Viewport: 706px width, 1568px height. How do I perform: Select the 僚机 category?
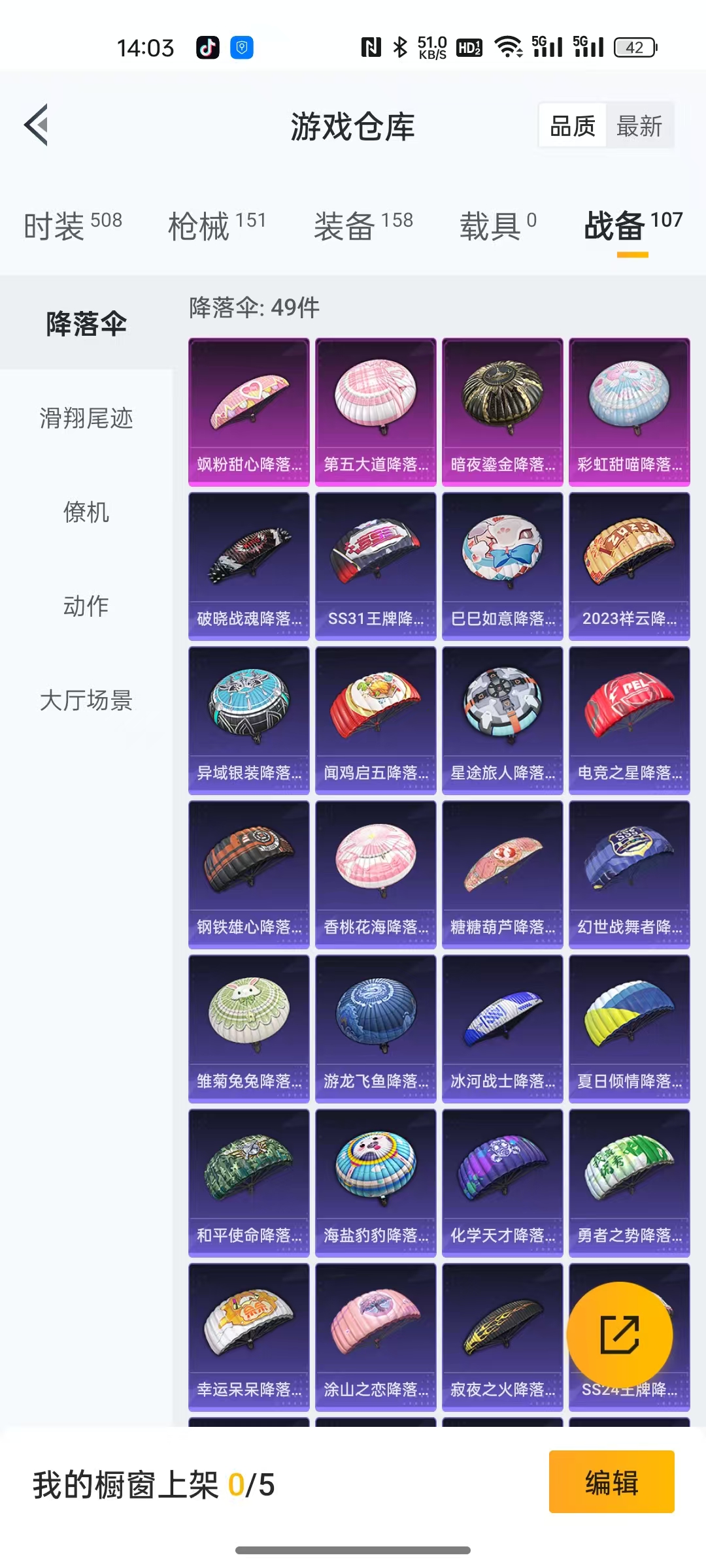[x=86, y=512]
